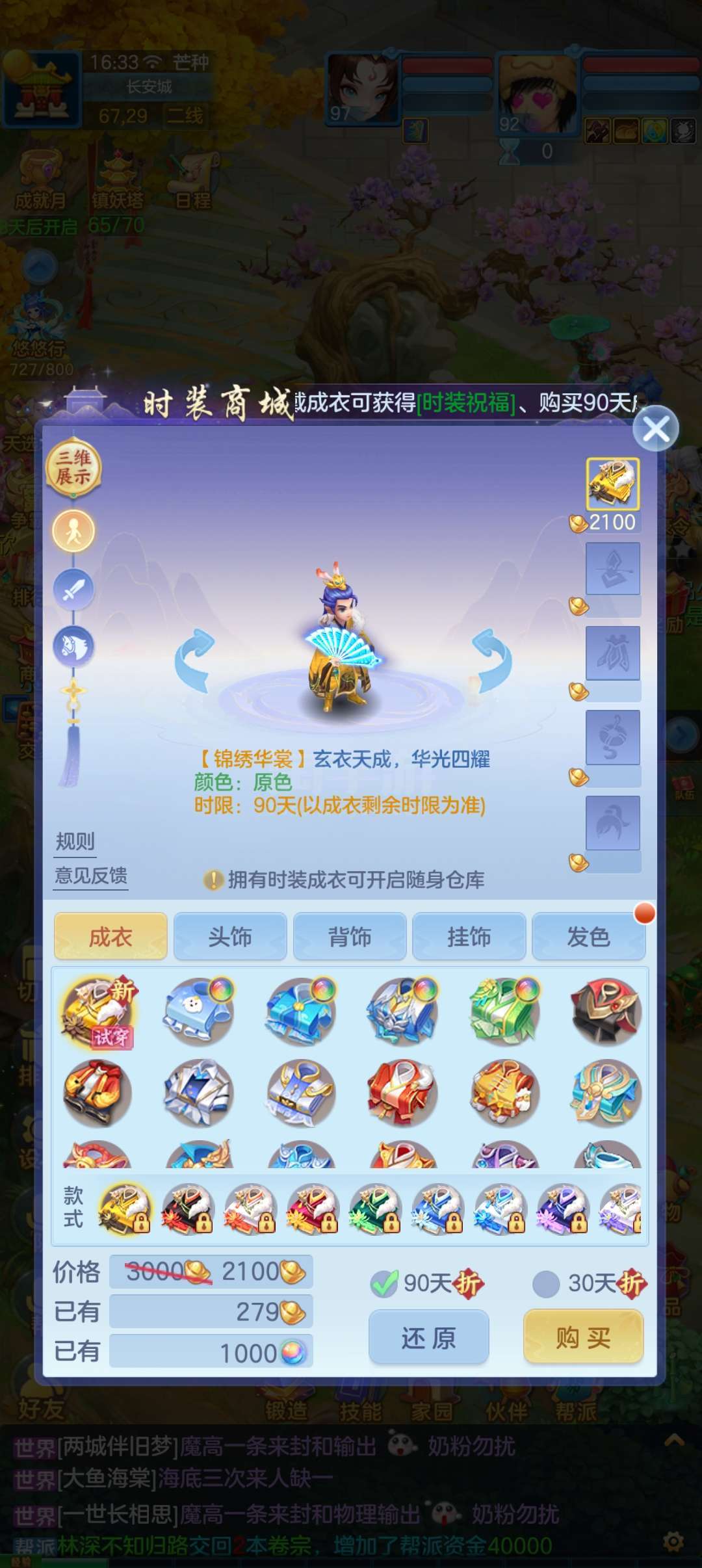Viewport: 702px width, 1568px height.
Task: Choose the 90天 duration option
Action: (426, 1283)
